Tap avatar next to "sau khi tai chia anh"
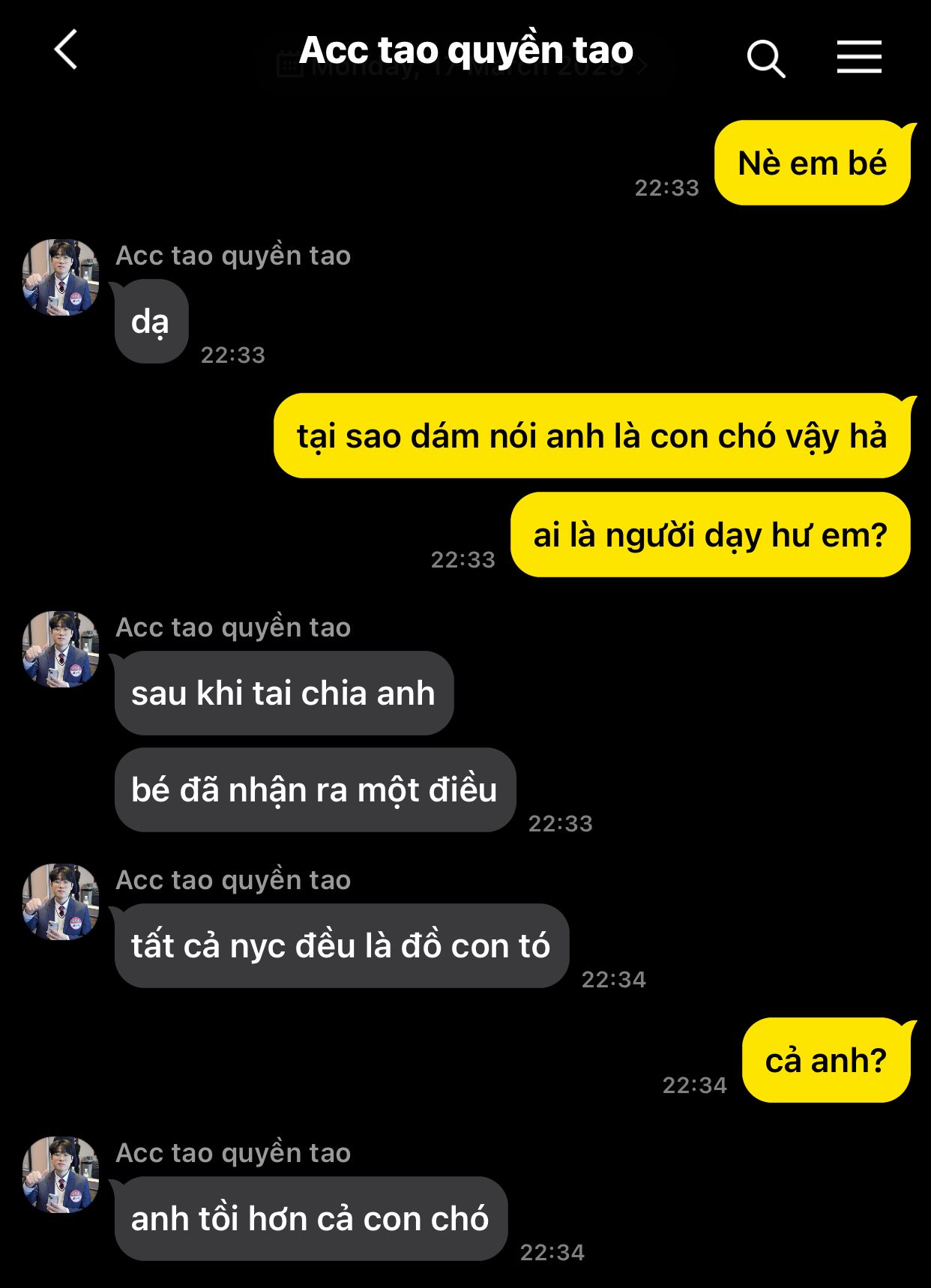Screen dimensions: 931x1288 click(61, 649)
